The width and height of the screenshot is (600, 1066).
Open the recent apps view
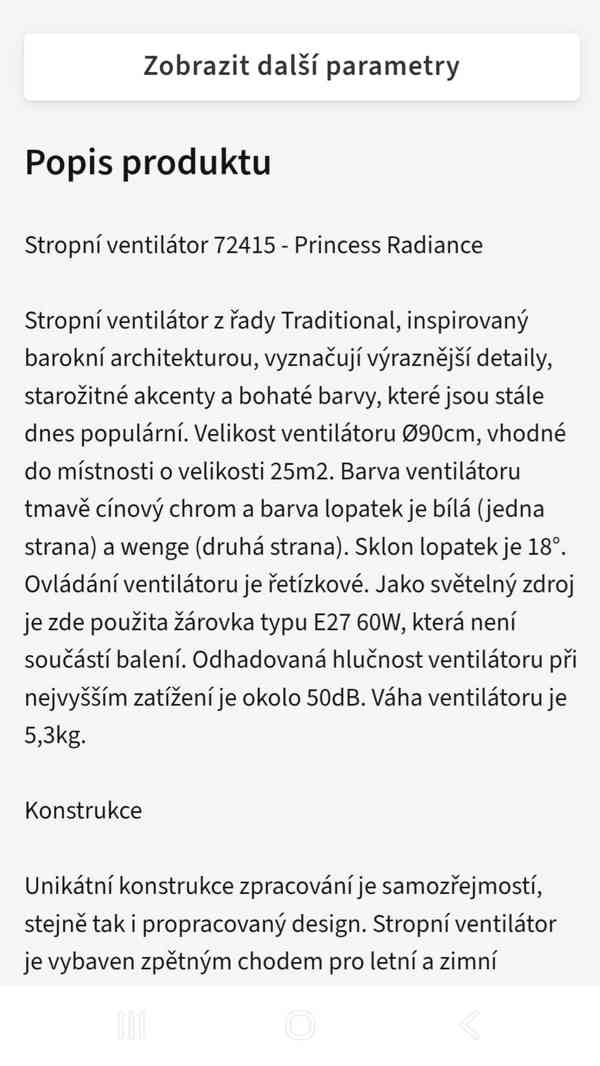click(131, 1025)
